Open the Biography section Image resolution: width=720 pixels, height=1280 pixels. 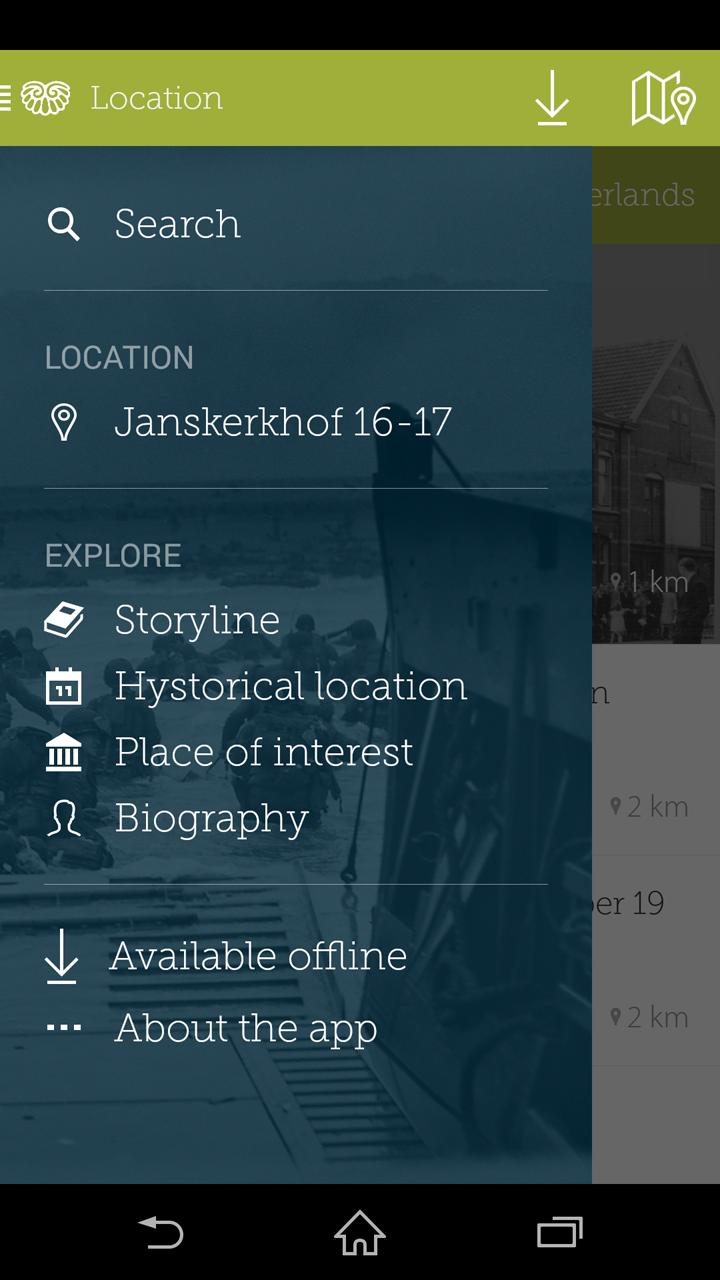211,818
